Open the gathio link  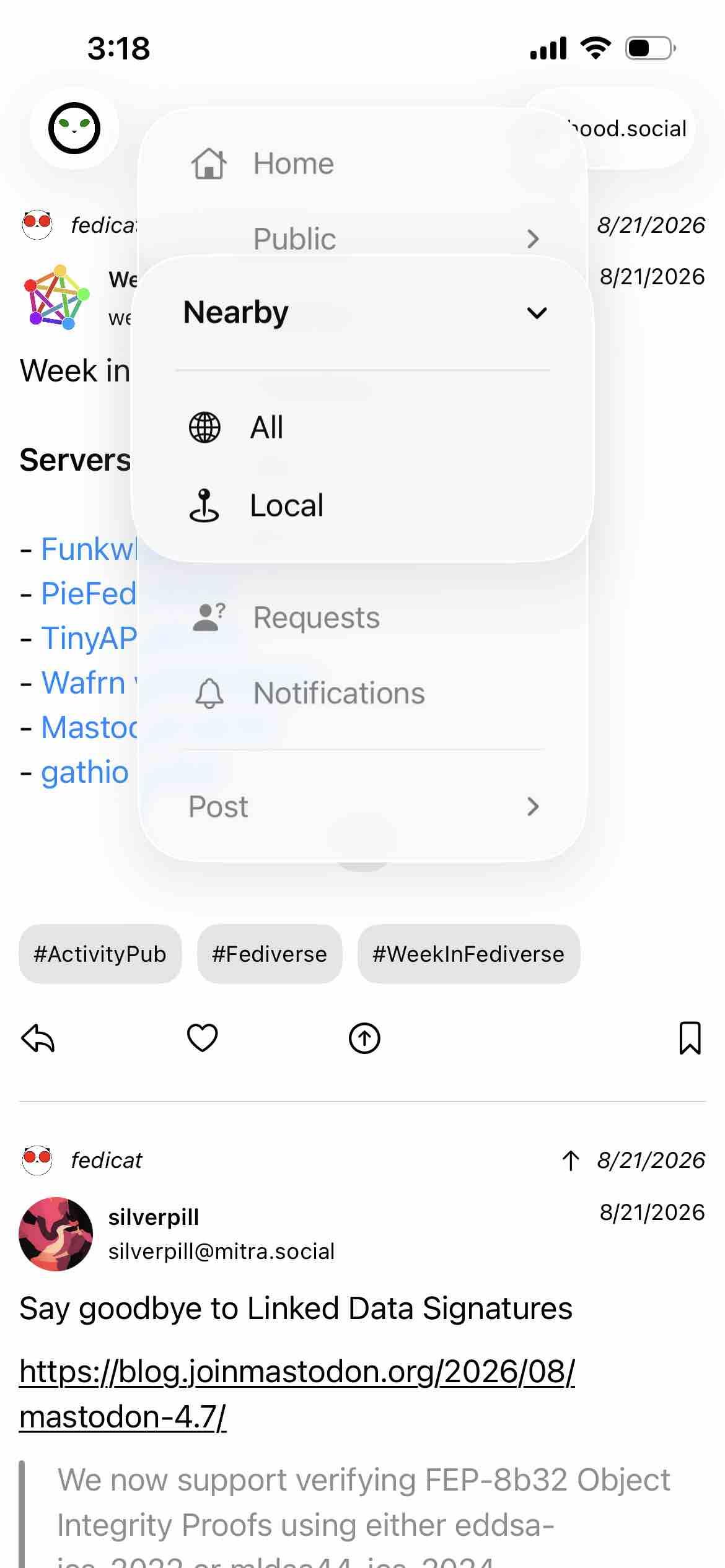(x=85, y=772)
